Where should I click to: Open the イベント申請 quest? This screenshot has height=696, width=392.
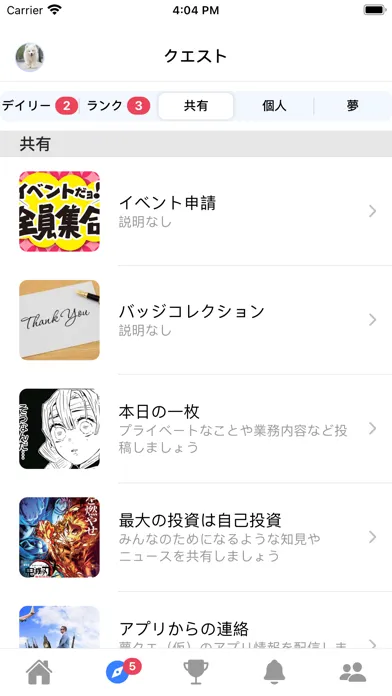[x=196, y=211]
